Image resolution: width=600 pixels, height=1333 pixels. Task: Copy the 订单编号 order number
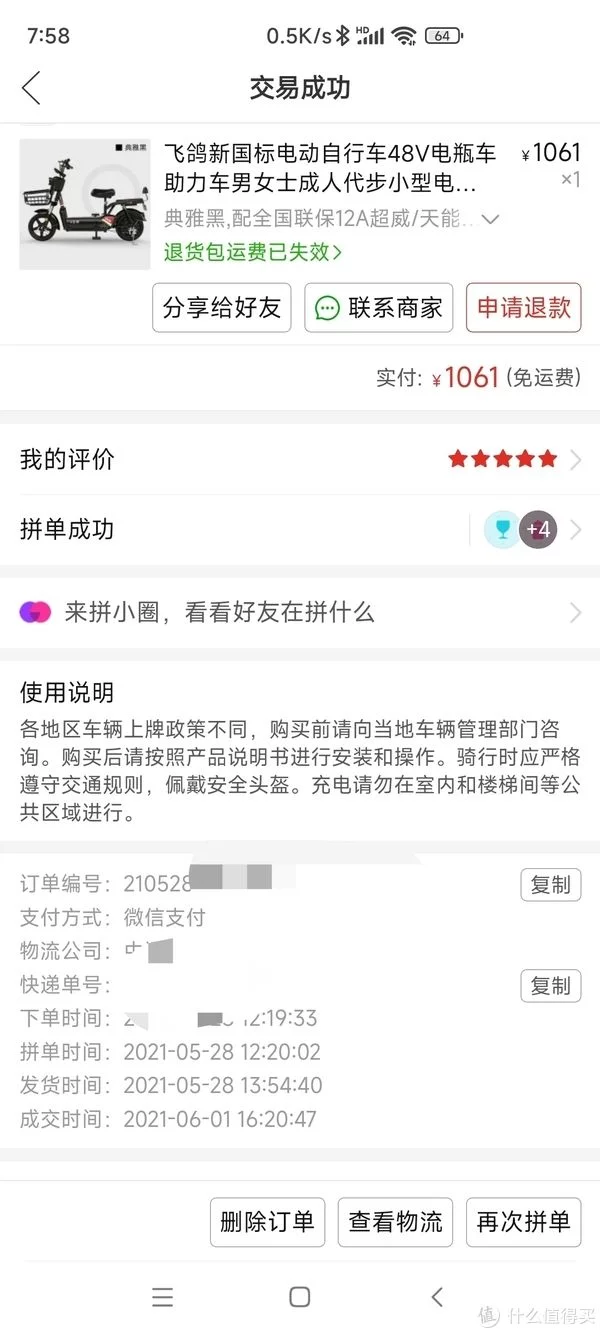(x=550, y=884)
